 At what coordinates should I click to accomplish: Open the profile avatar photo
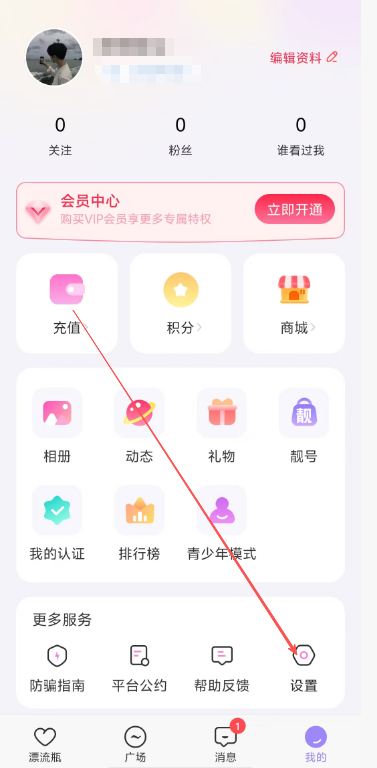pos(54,57)
